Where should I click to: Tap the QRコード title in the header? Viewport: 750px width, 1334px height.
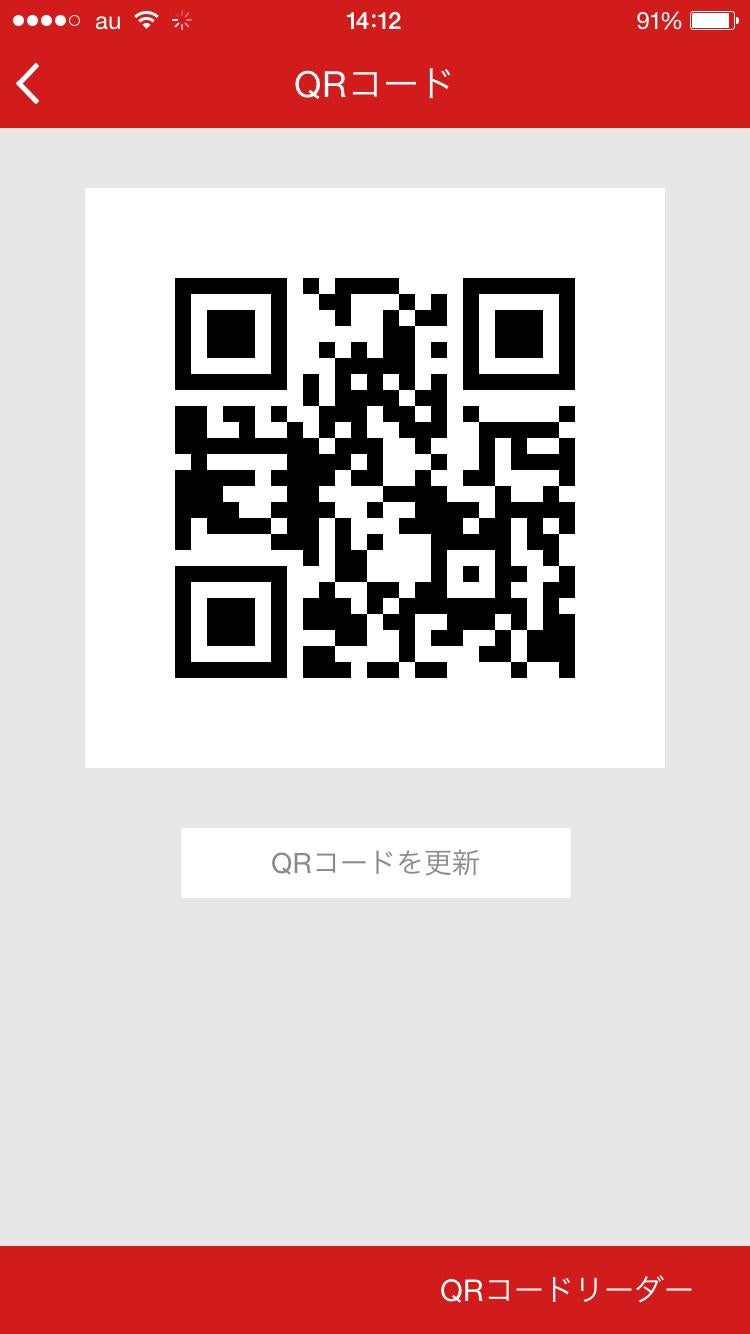point(375,84)
